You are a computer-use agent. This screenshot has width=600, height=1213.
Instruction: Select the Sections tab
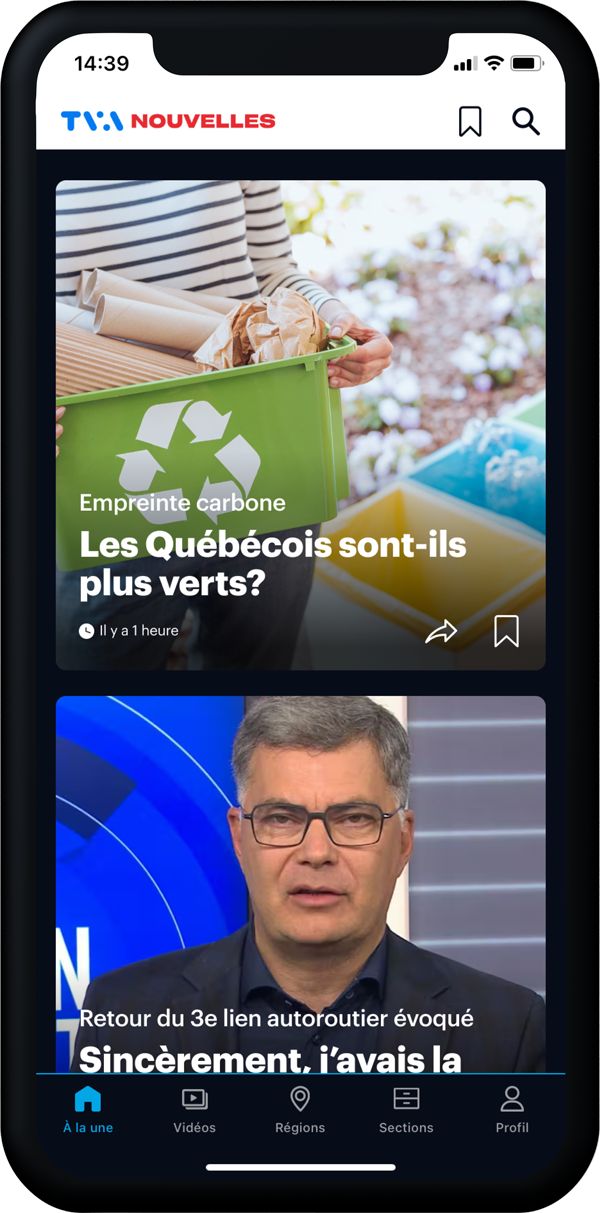(x=406, y=1110)
